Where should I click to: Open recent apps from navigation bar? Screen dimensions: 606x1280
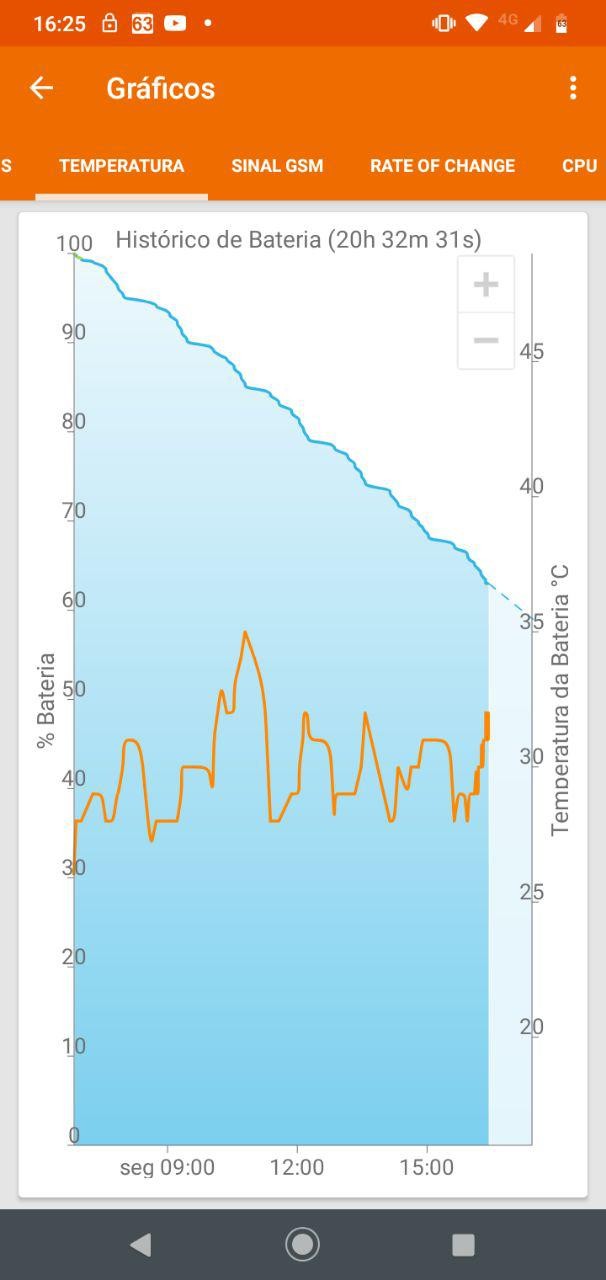[463, 1244]
